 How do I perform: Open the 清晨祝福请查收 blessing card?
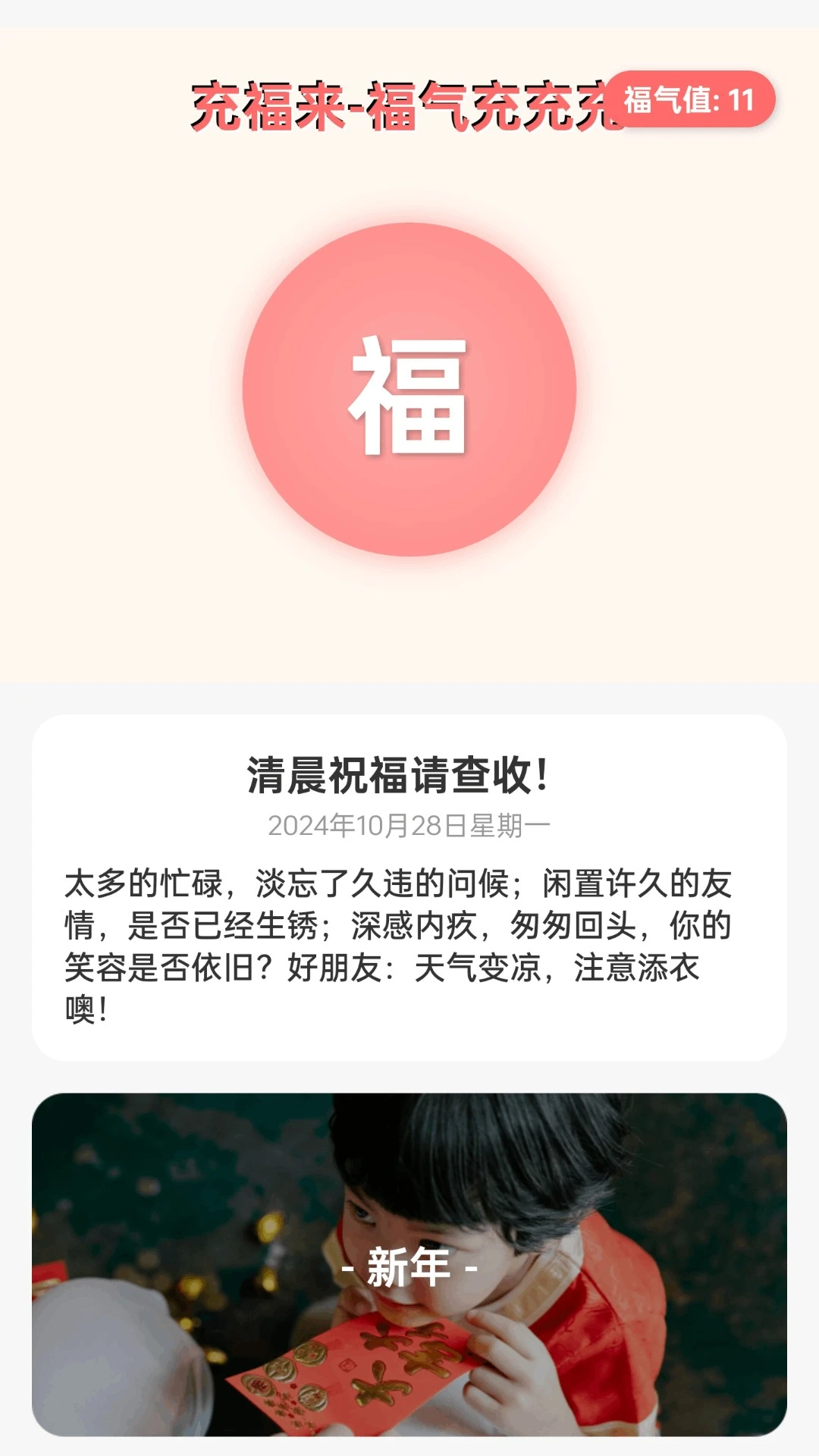pos(409,887)
